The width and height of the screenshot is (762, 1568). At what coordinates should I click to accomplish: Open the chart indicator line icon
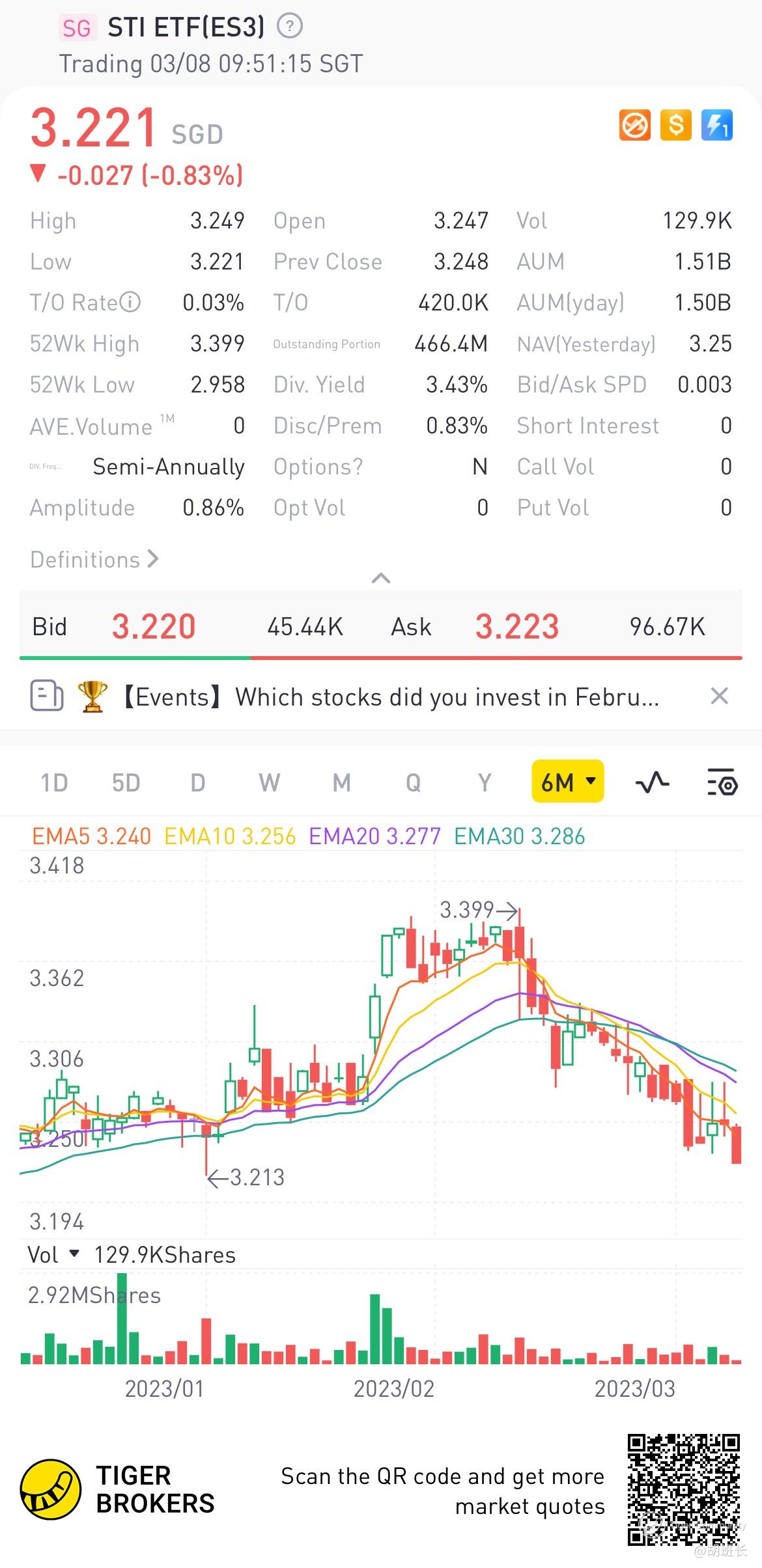652,782
